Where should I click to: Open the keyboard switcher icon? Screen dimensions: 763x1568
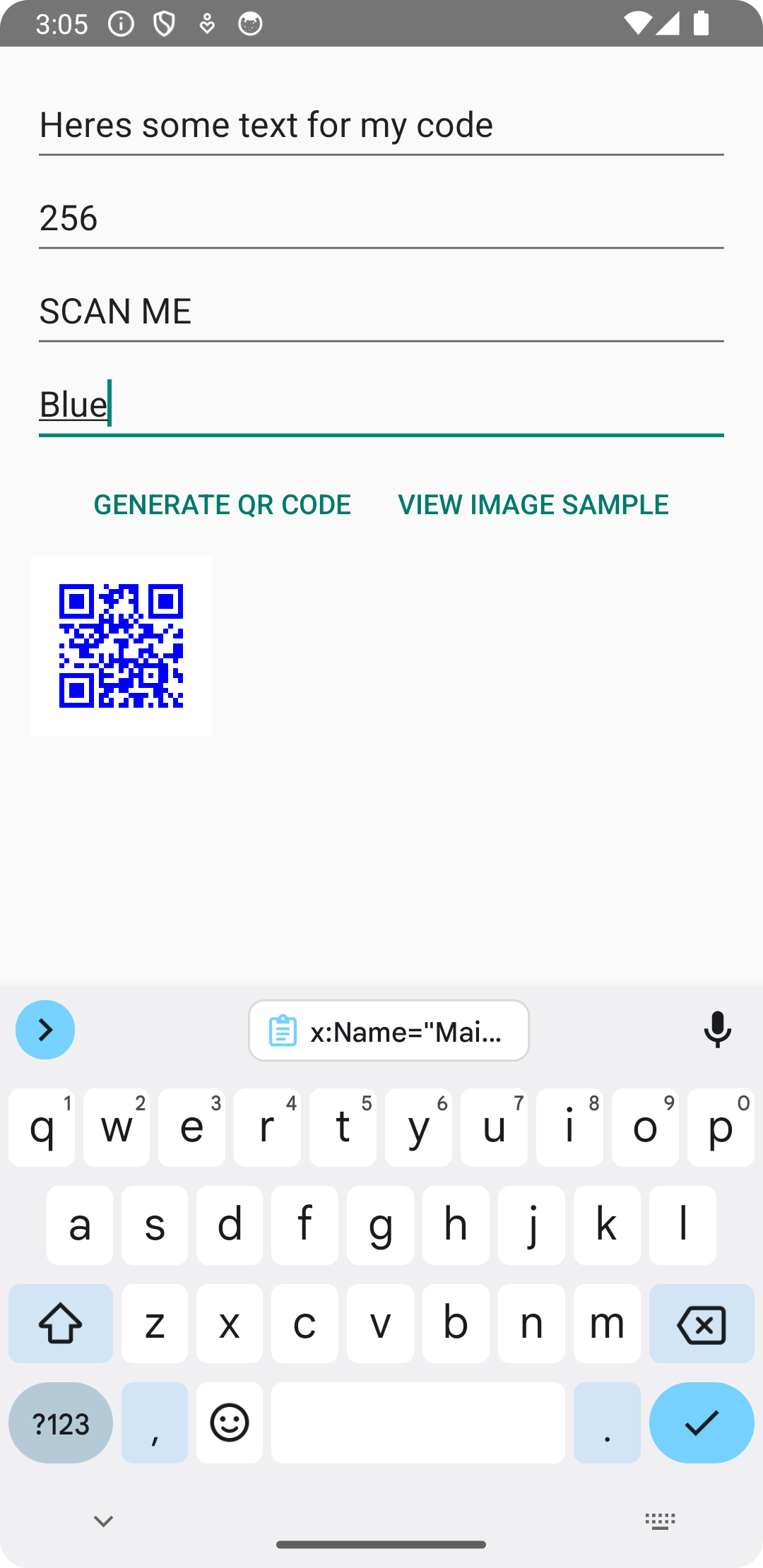(660, 1521)
